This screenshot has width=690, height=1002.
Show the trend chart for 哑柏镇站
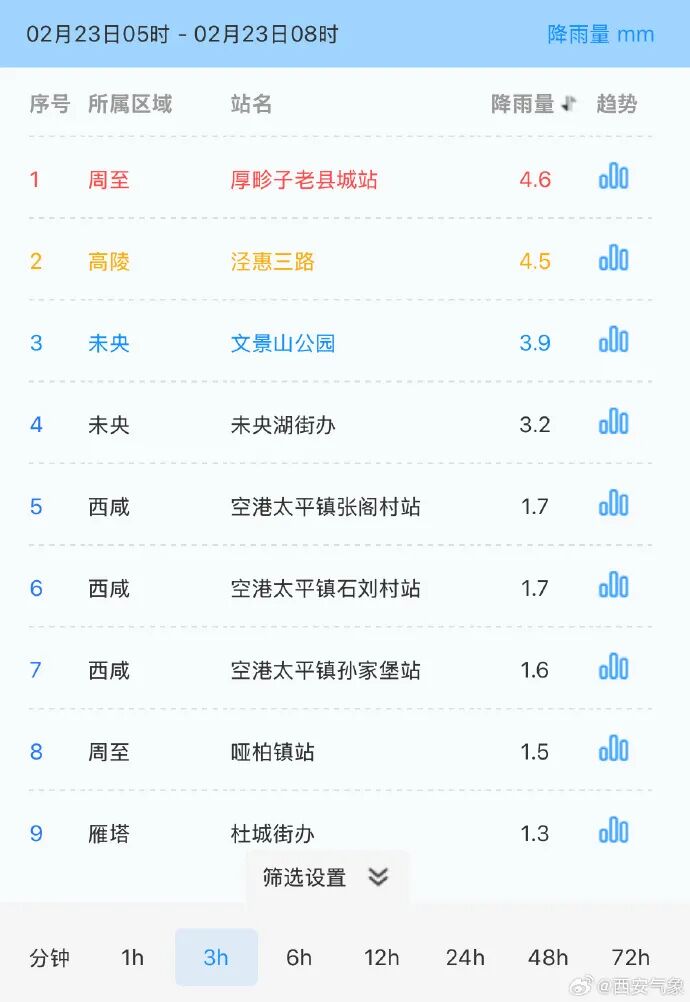614,750
